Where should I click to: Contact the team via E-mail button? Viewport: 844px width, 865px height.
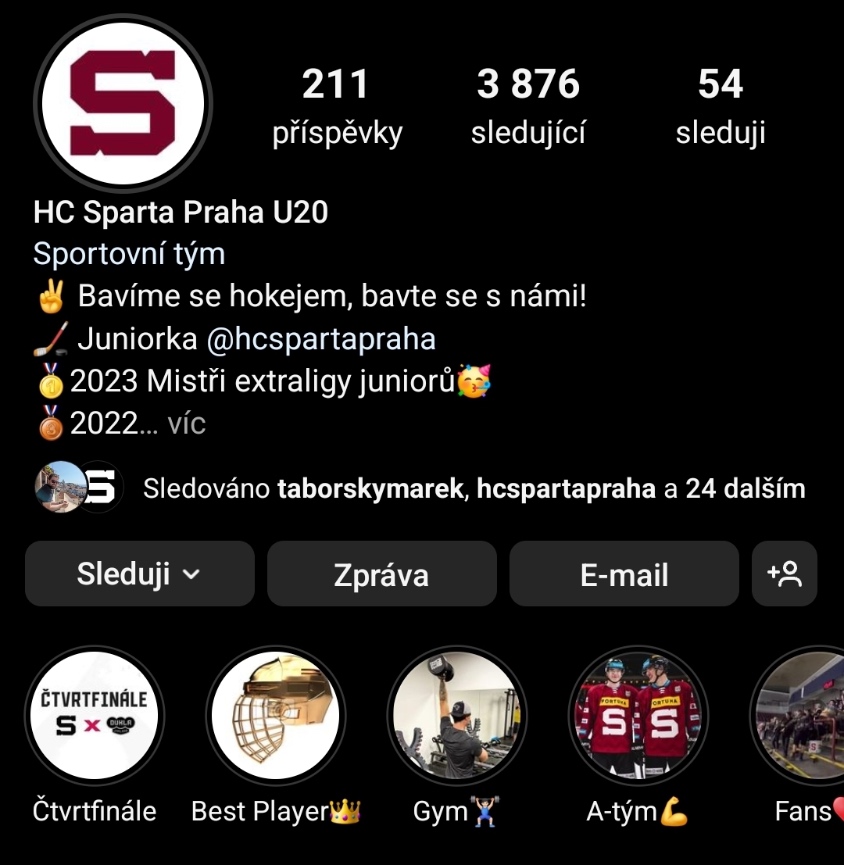point(624,574)
